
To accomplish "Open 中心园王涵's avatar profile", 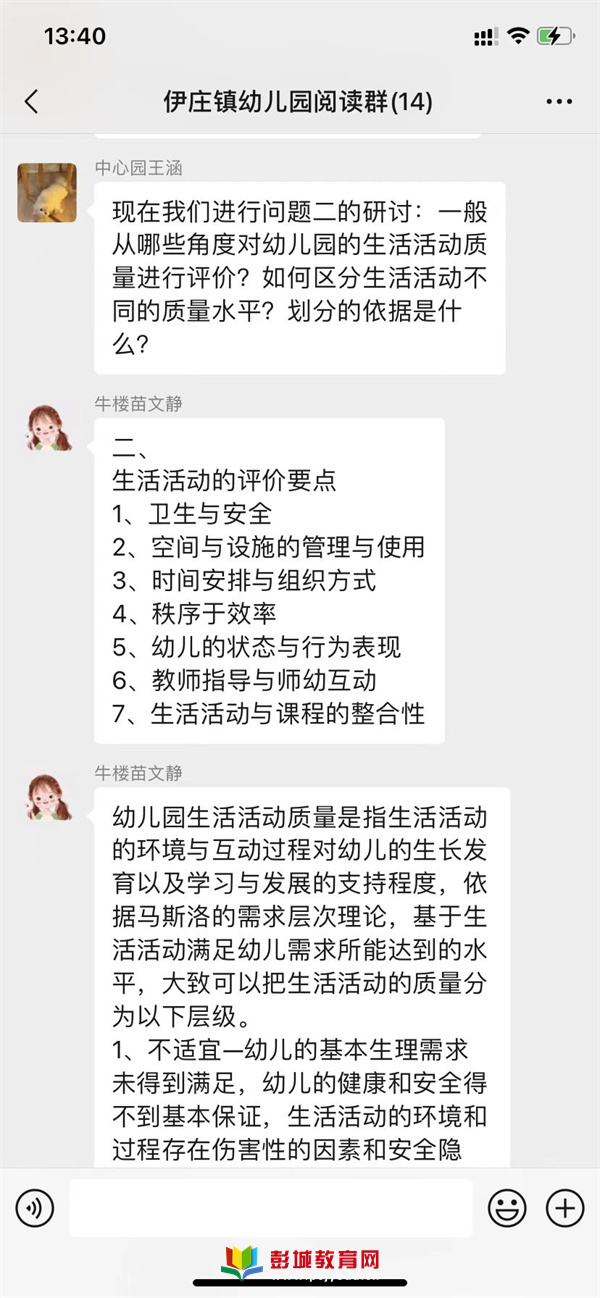I will [x=47, y=192].
